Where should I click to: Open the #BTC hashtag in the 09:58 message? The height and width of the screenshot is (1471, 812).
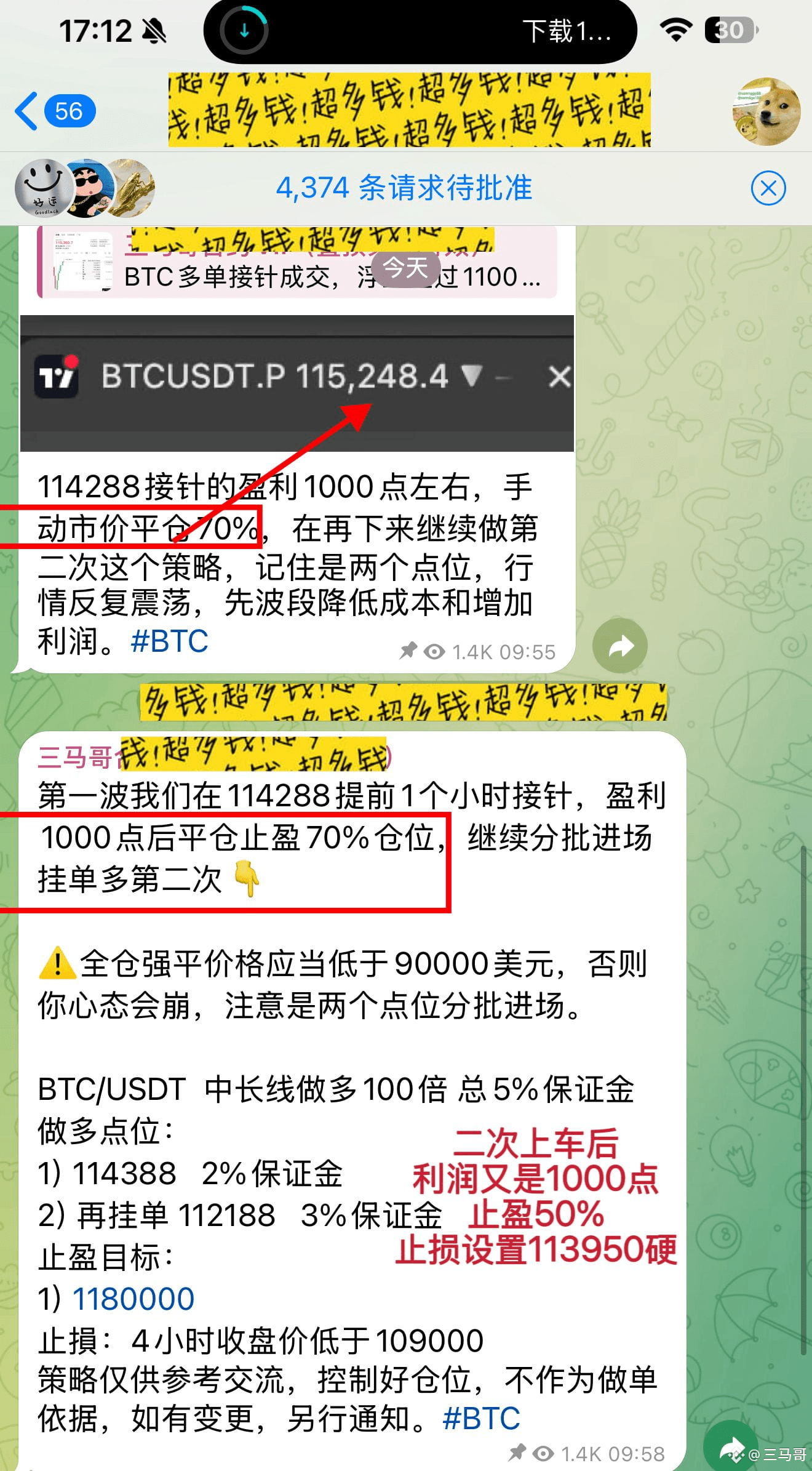(x=481, y=1419)
